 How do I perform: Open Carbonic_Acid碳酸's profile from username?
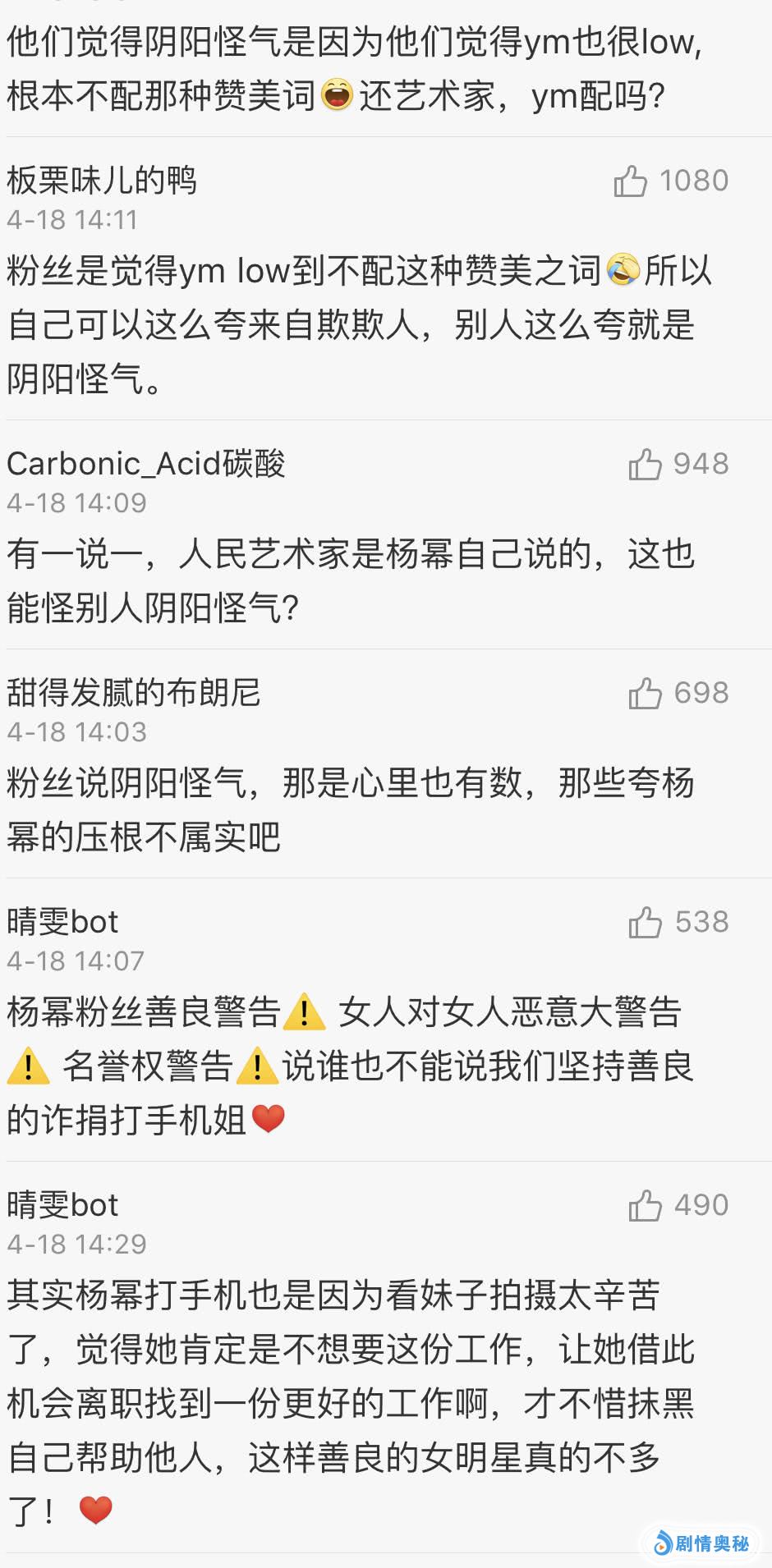(x=146, y=464)
